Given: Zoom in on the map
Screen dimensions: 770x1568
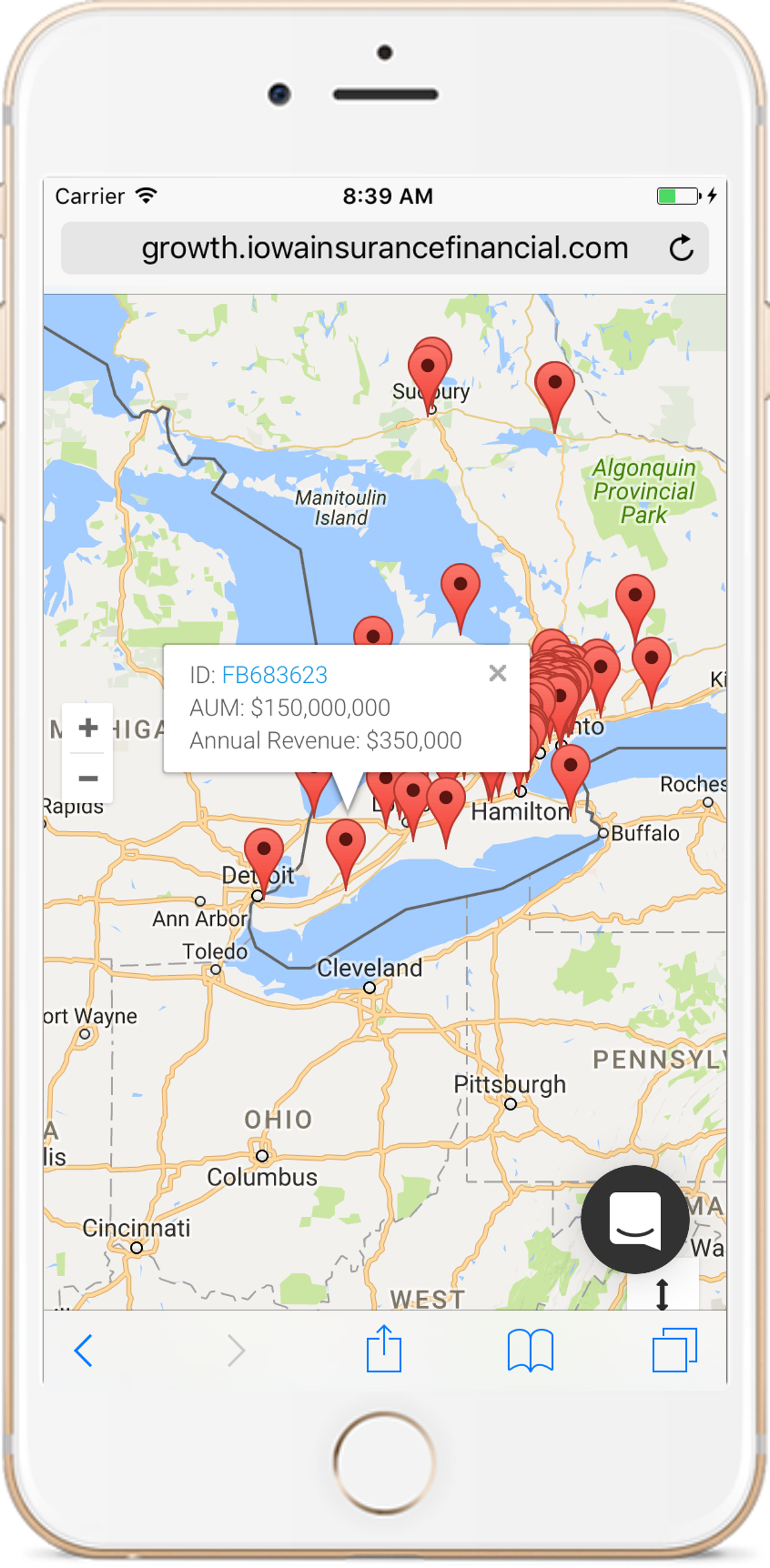Looking at the screenshot, I should (88, 727).
